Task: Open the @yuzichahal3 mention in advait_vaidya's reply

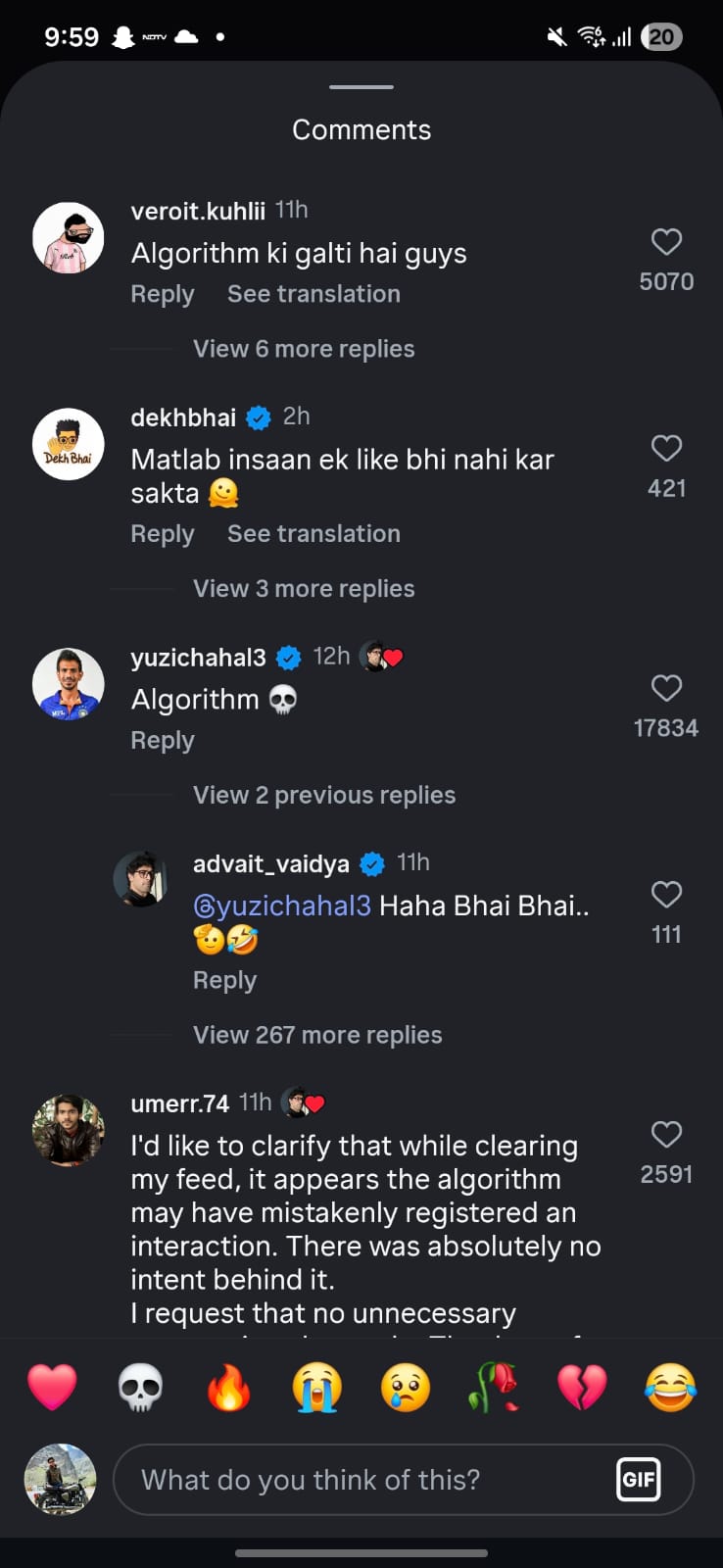Action: pos(282,906)
